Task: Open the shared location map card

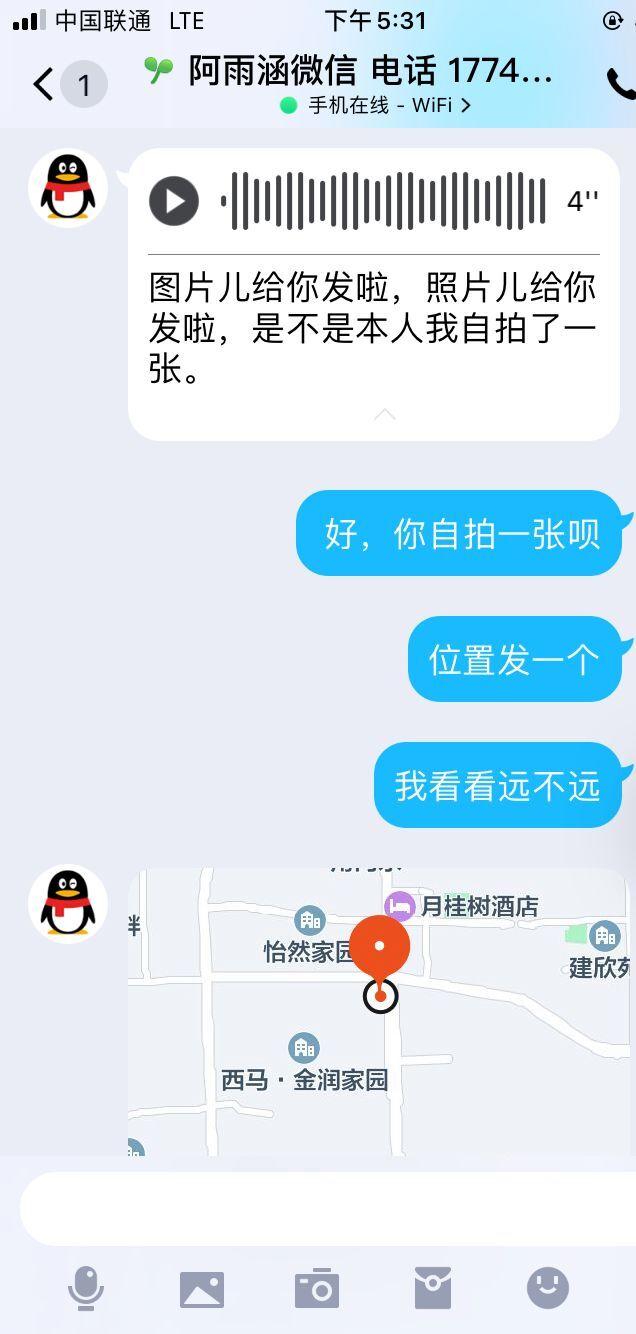Action: pyautogui.click(x=378, y=1010)
